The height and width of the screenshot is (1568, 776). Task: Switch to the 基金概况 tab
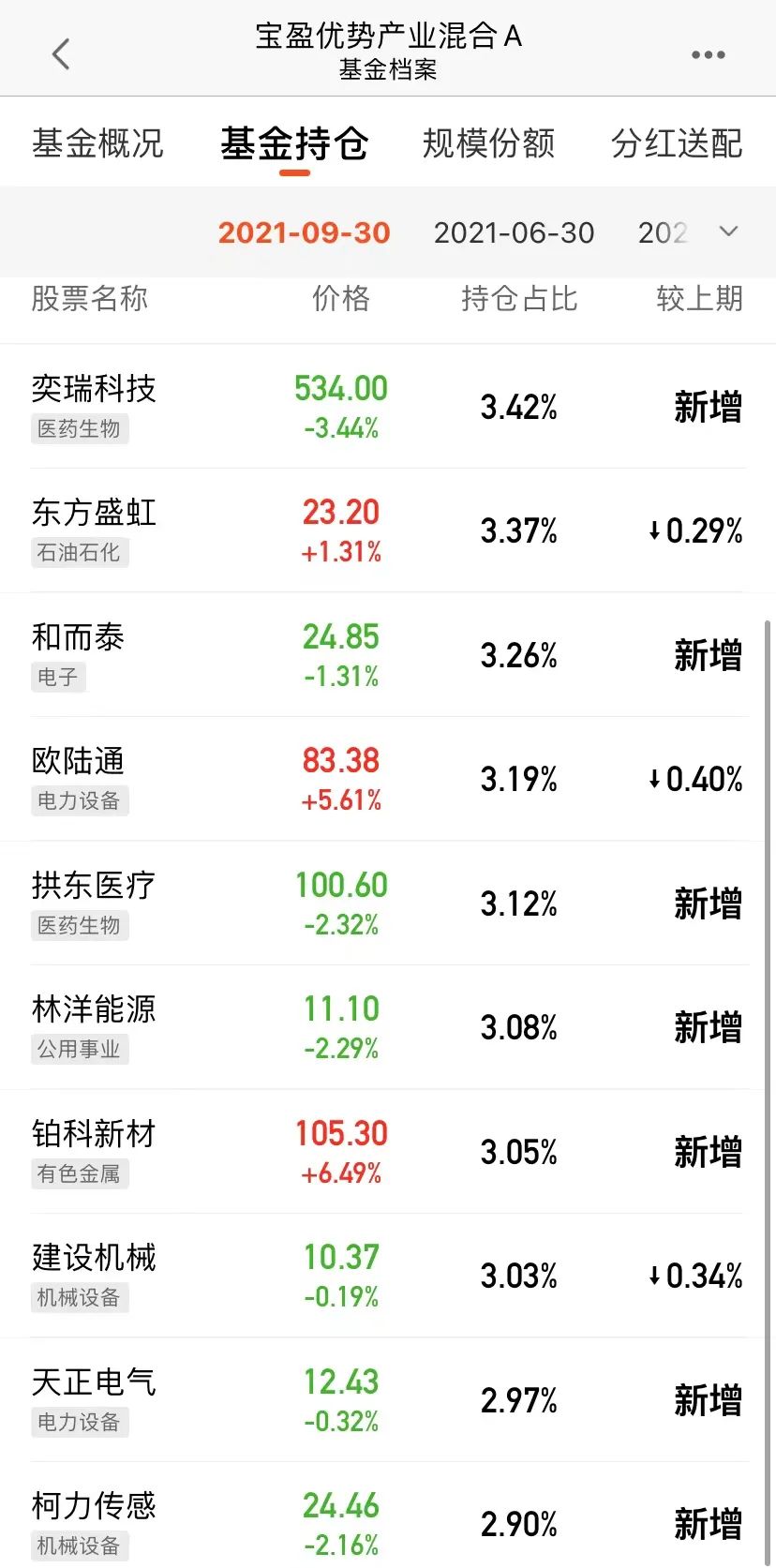97,142
